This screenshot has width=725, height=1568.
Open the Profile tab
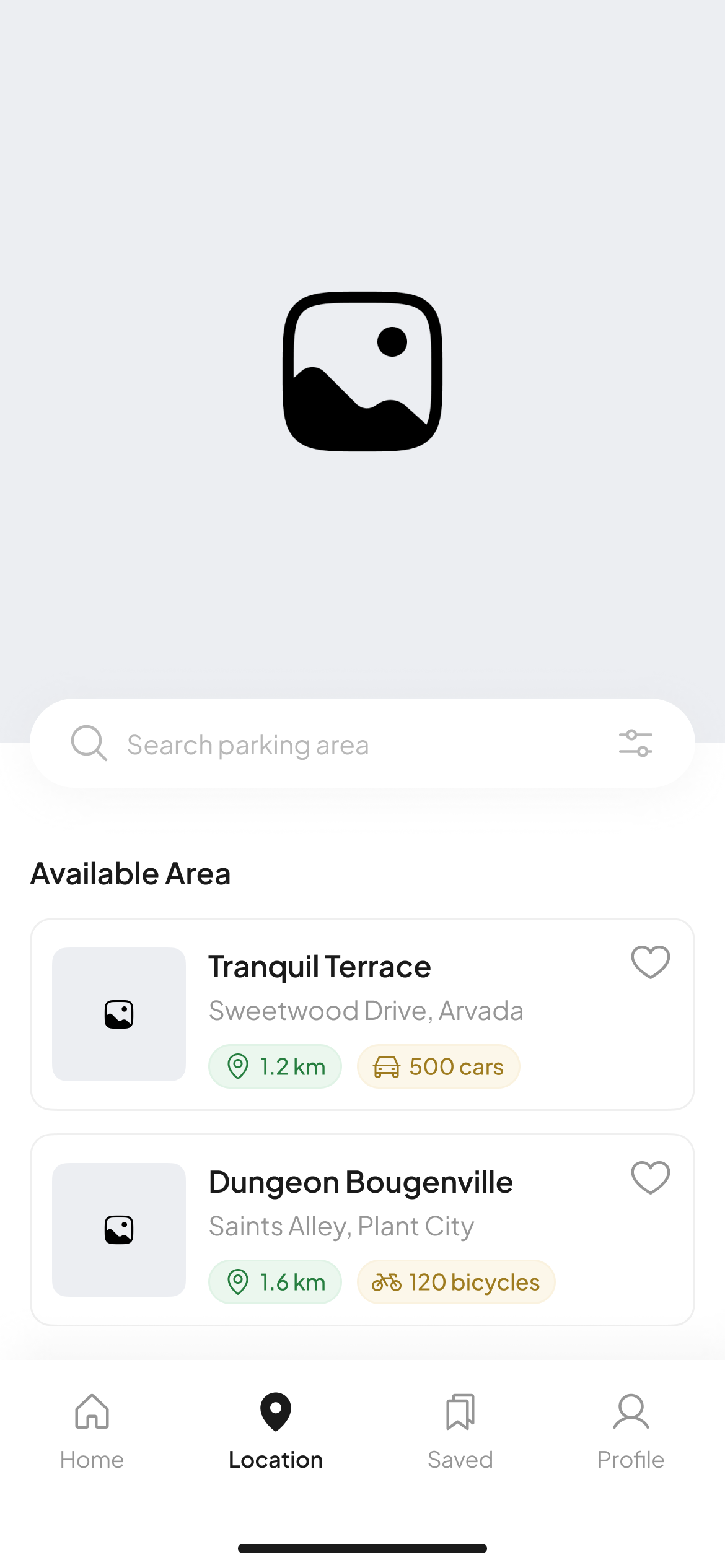(x=631, y=1432)
